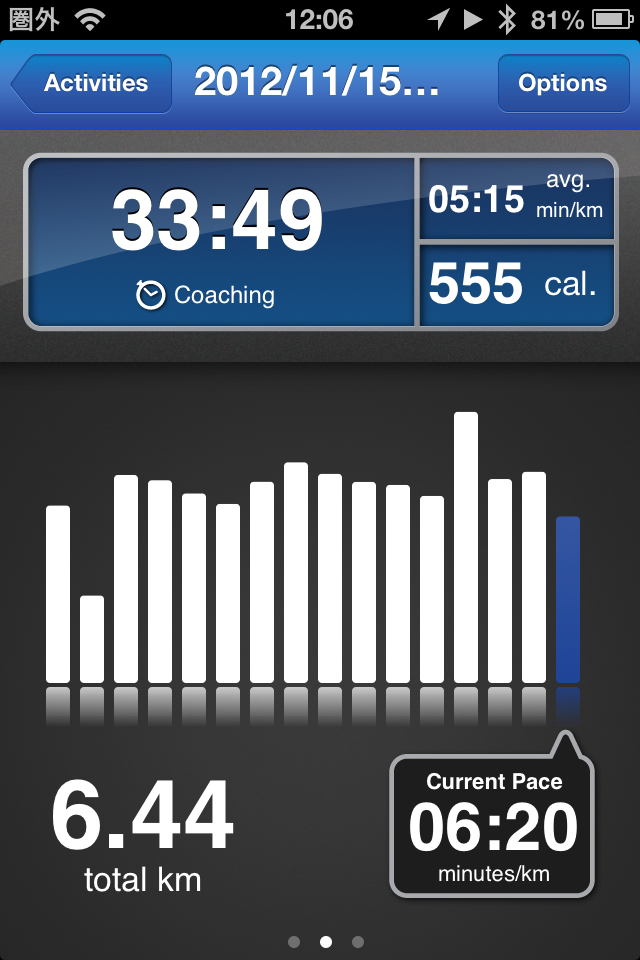
Task: Open the Options menu
Action: (562, 83)
